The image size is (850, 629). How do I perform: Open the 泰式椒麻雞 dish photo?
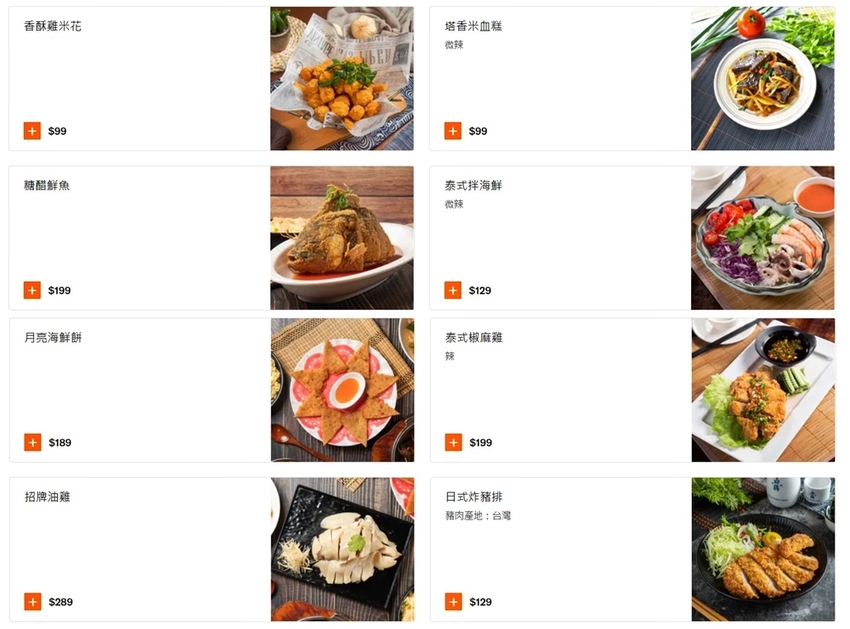coord(763,390)
